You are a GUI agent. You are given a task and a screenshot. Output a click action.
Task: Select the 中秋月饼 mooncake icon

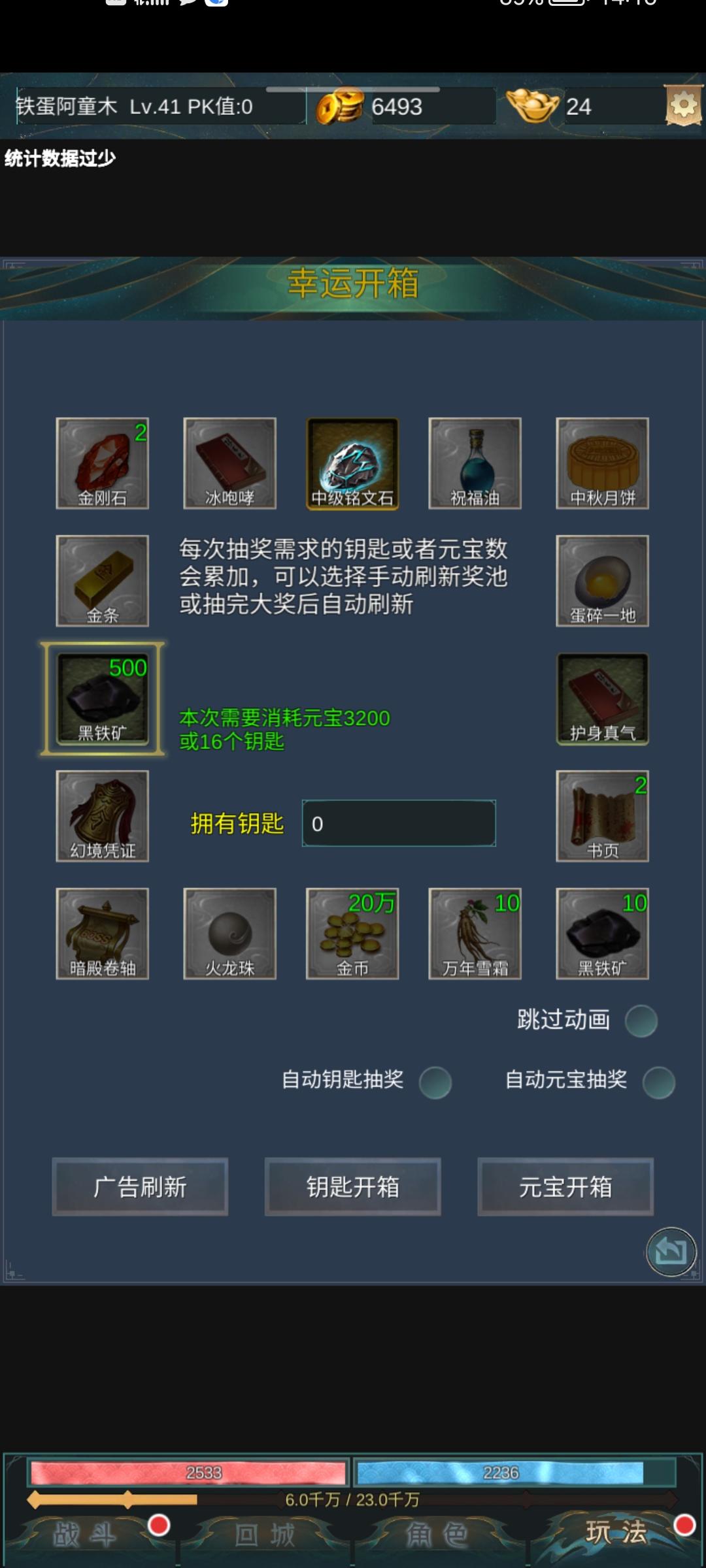599,463
